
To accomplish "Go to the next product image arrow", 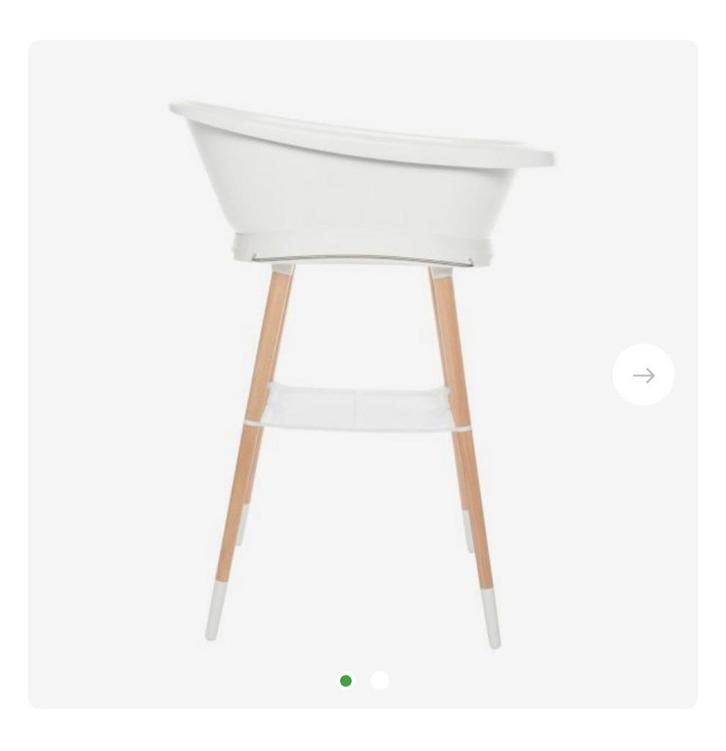I will (x=643, y=375).
